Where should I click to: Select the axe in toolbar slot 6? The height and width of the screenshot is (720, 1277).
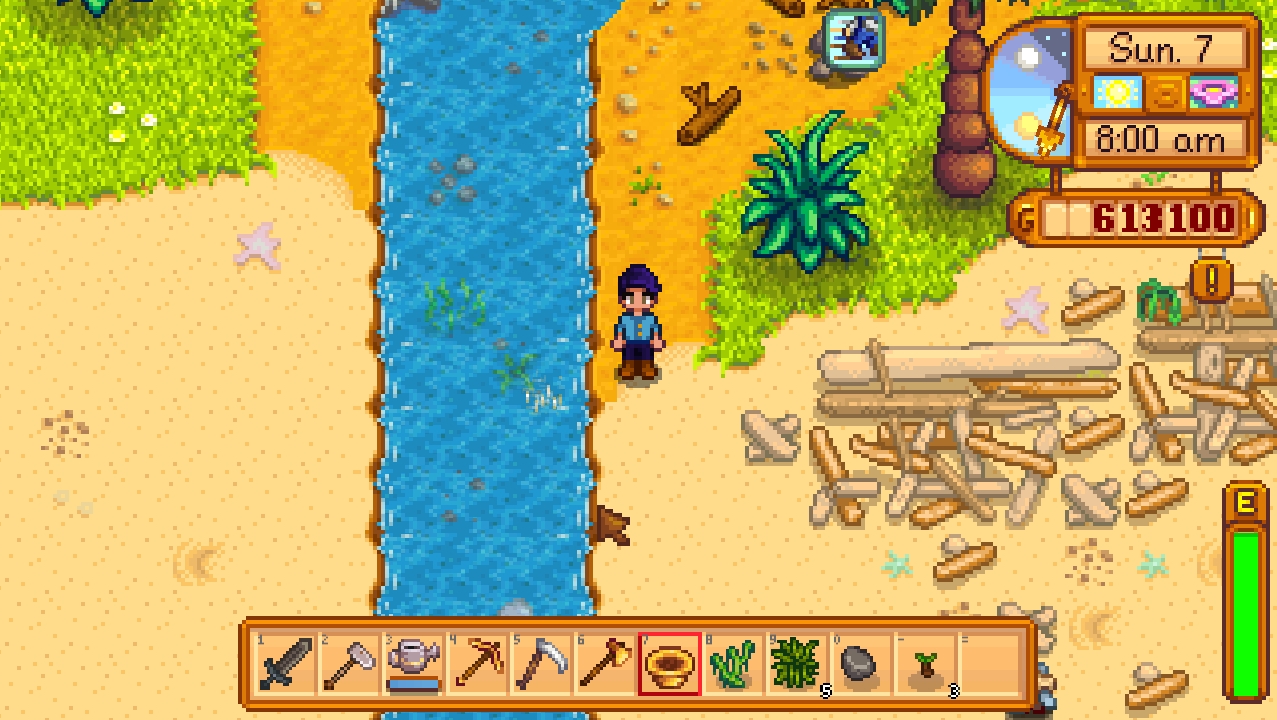[x=605, y=664]
